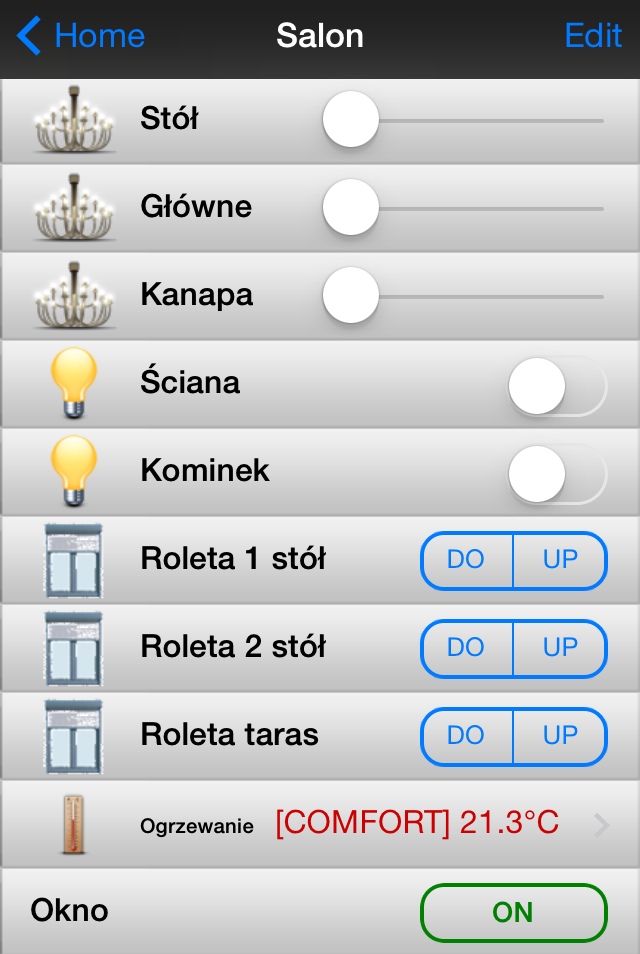Tap Edit in the top bar
Viewport: 640px width, 954px height.
click(x=593, y=37)
